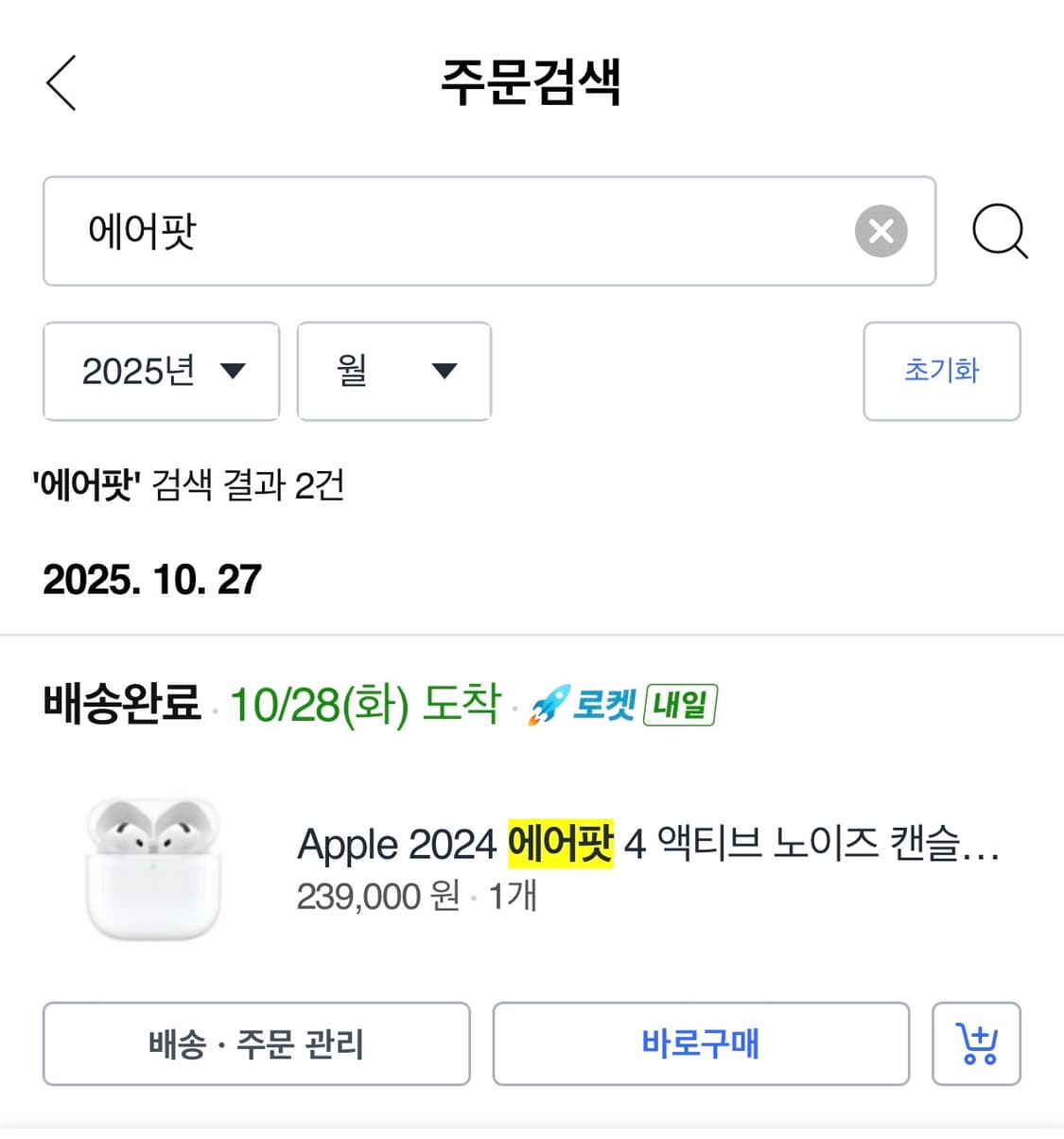Click the 10/28(화) 도착 arrival date text
1064x1139 pixels.
click(x=364, y=704)
